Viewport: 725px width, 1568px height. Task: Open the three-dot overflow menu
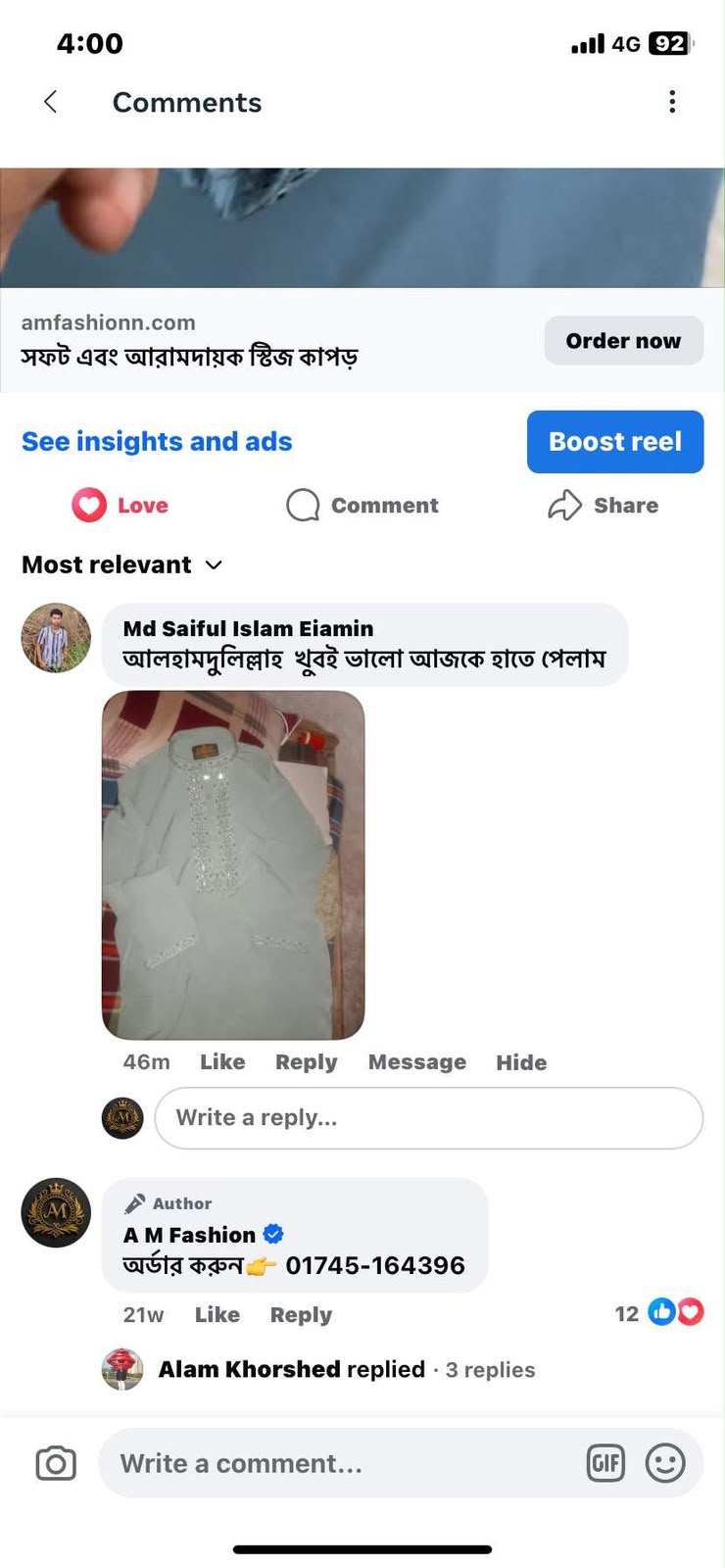point(672,102)
